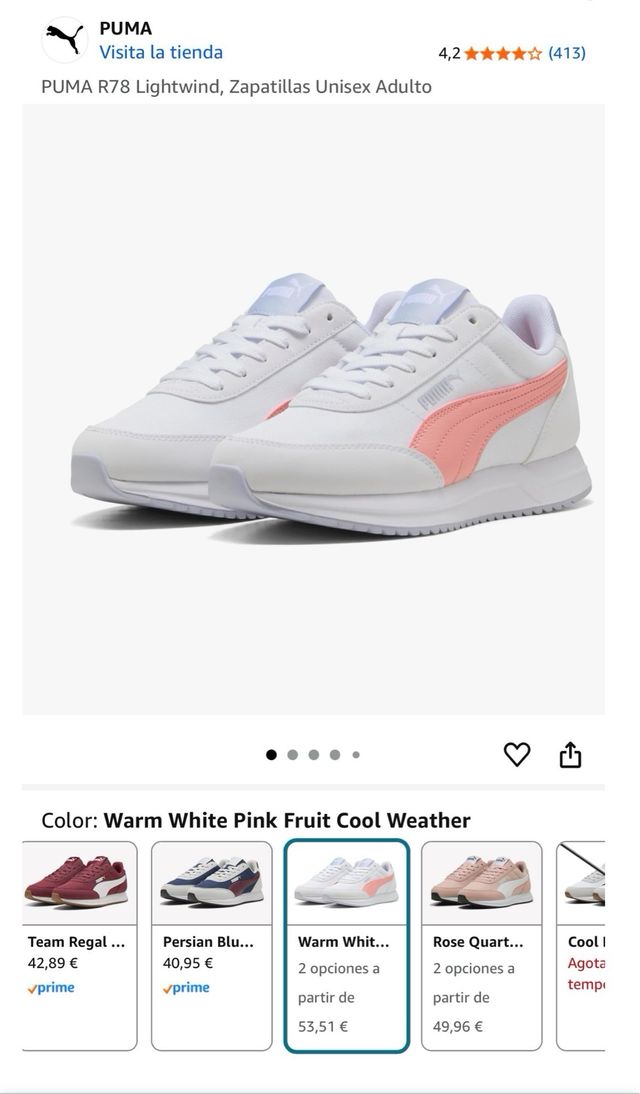Image resolution: width=640 pixels, height=1094 pixels.
Task: Pick the Rose Quartz color option
Action: [x=481, y=945]
